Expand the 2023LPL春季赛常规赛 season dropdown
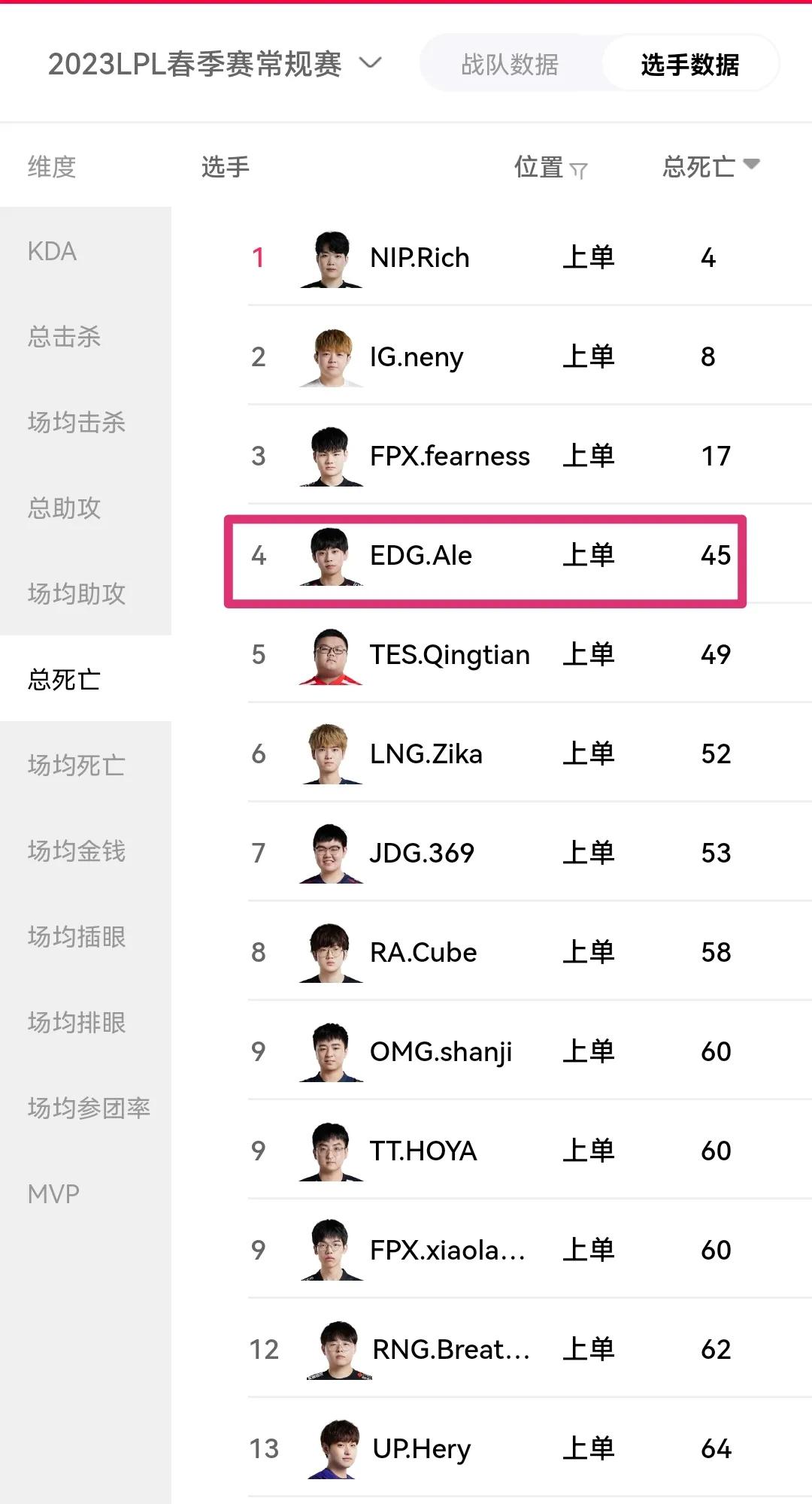 tap(215, 64)
